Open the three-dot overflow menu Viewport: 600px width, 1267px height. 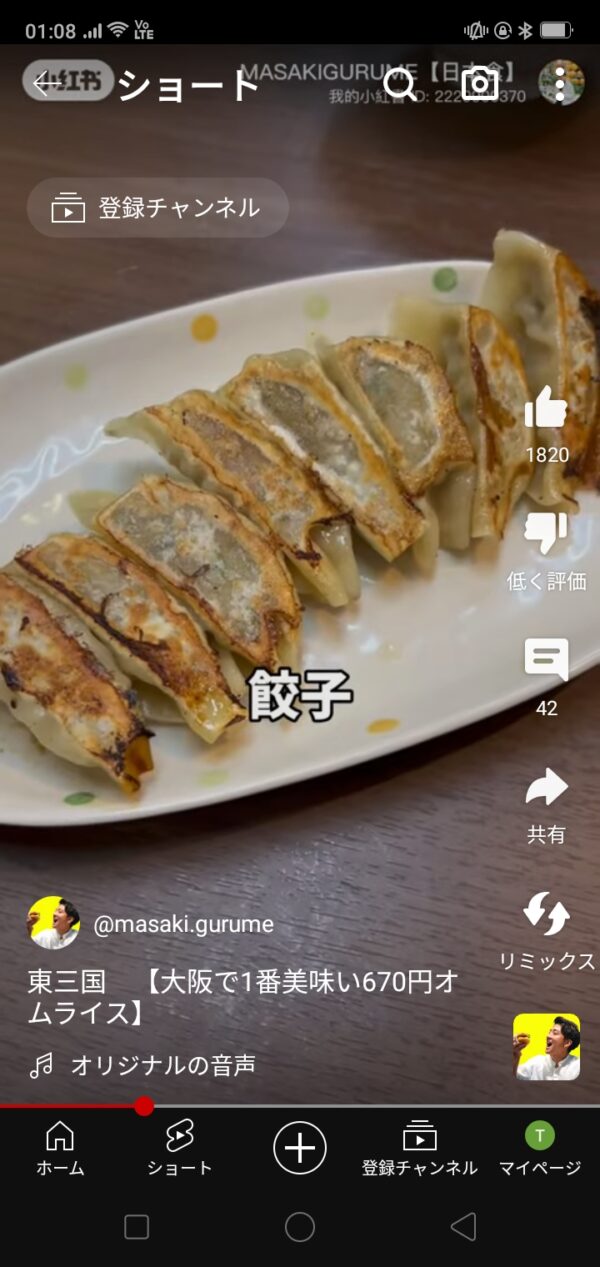point(560,84)
